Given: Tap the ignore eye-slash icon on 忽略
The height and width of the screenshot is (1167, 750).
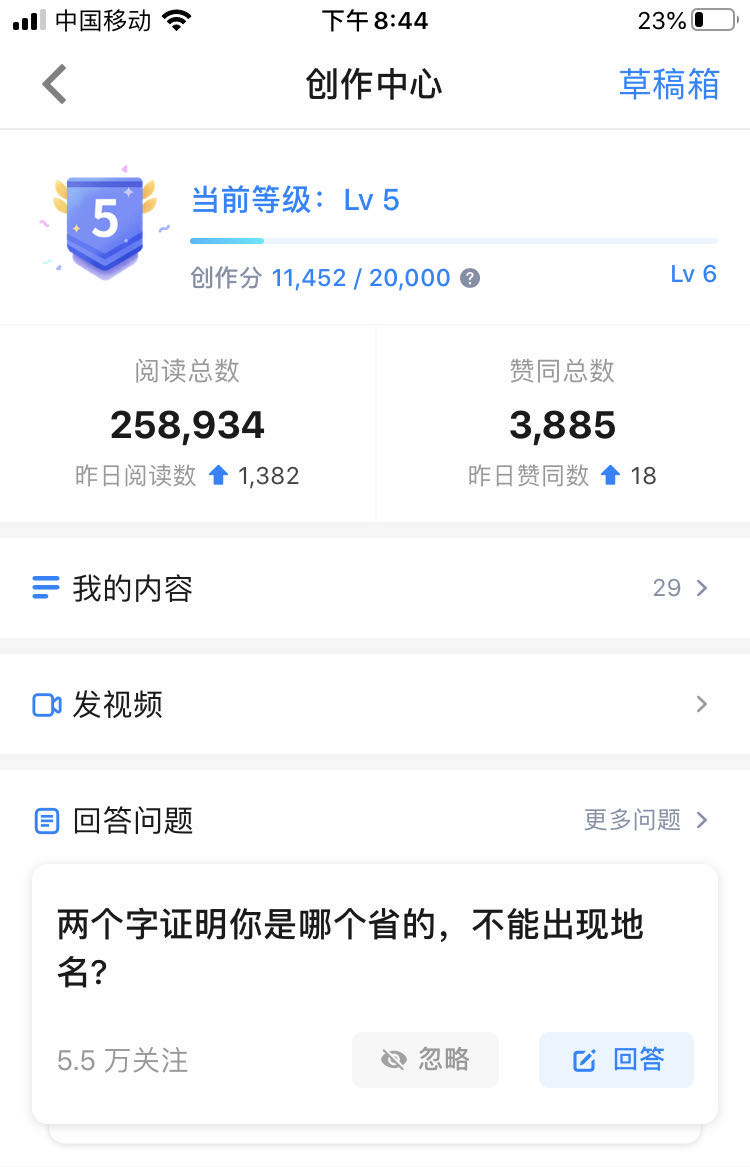Looking at the screenshot, I should (394, 1060).
